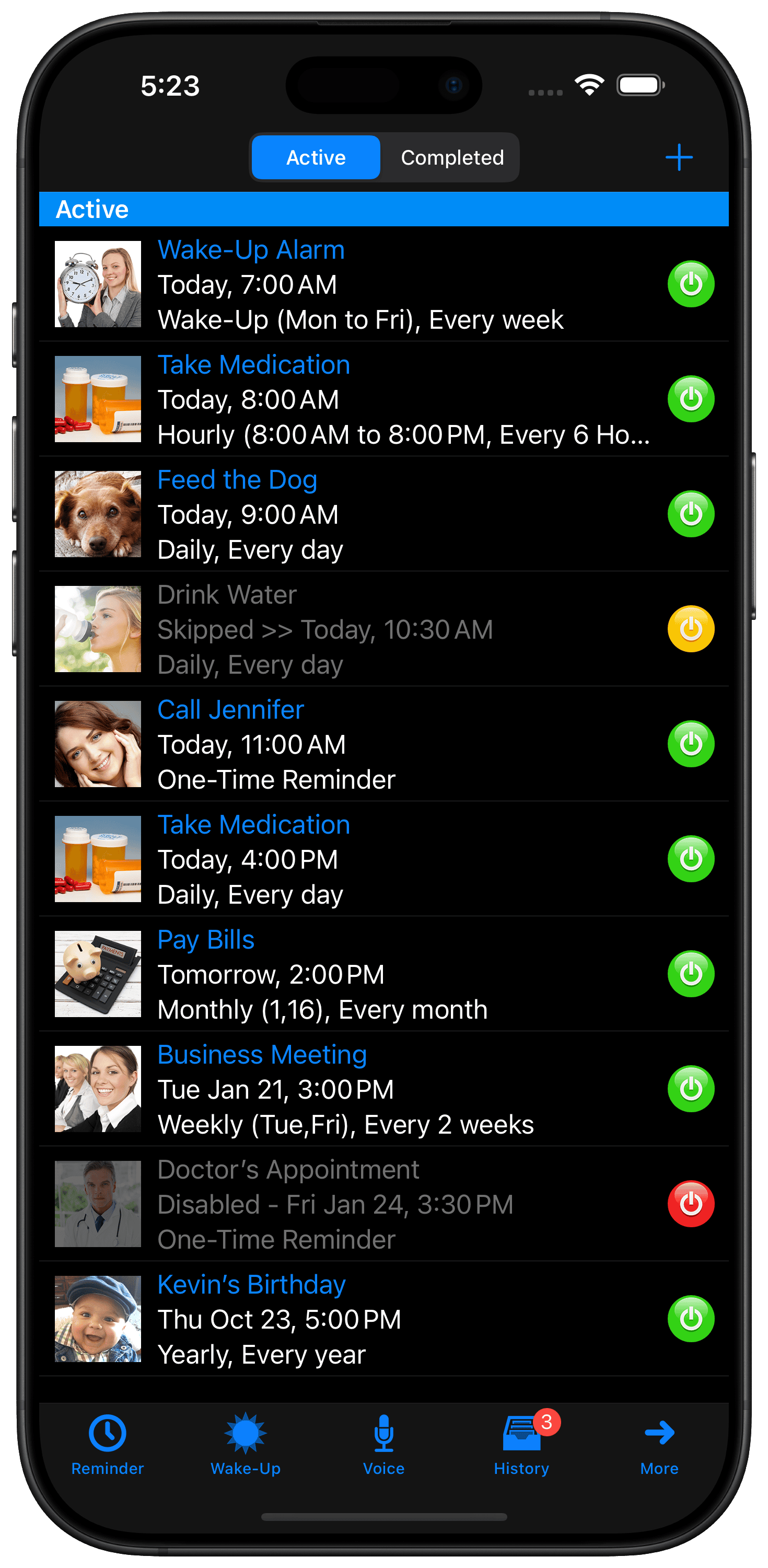Viewport: 768px width, 1568px height.
Task: Tap the yellow power button for Drink Water
Action: pos(691,629)
